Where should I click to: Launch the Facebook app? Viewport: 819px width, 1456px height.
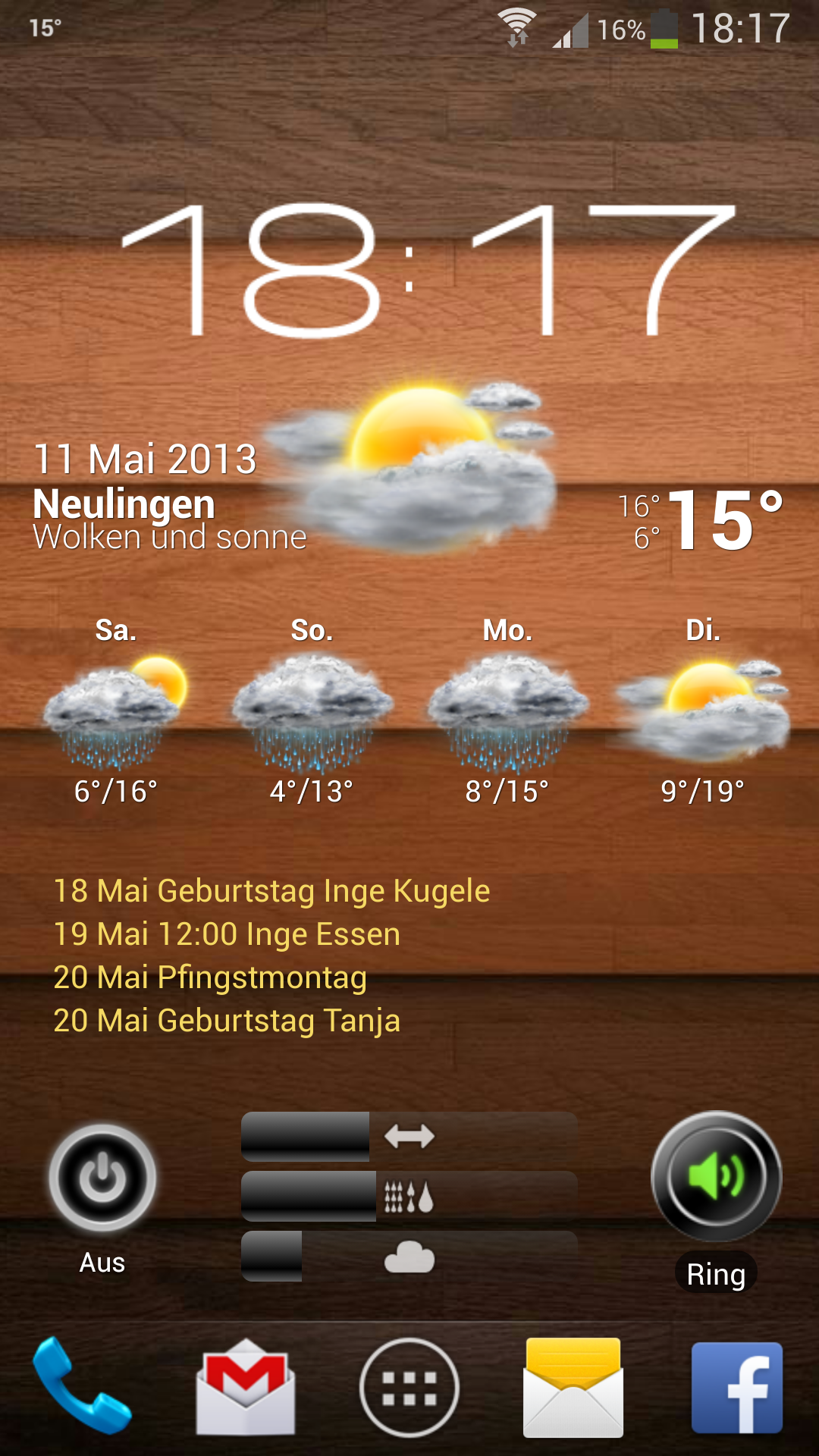(737, 1387)
